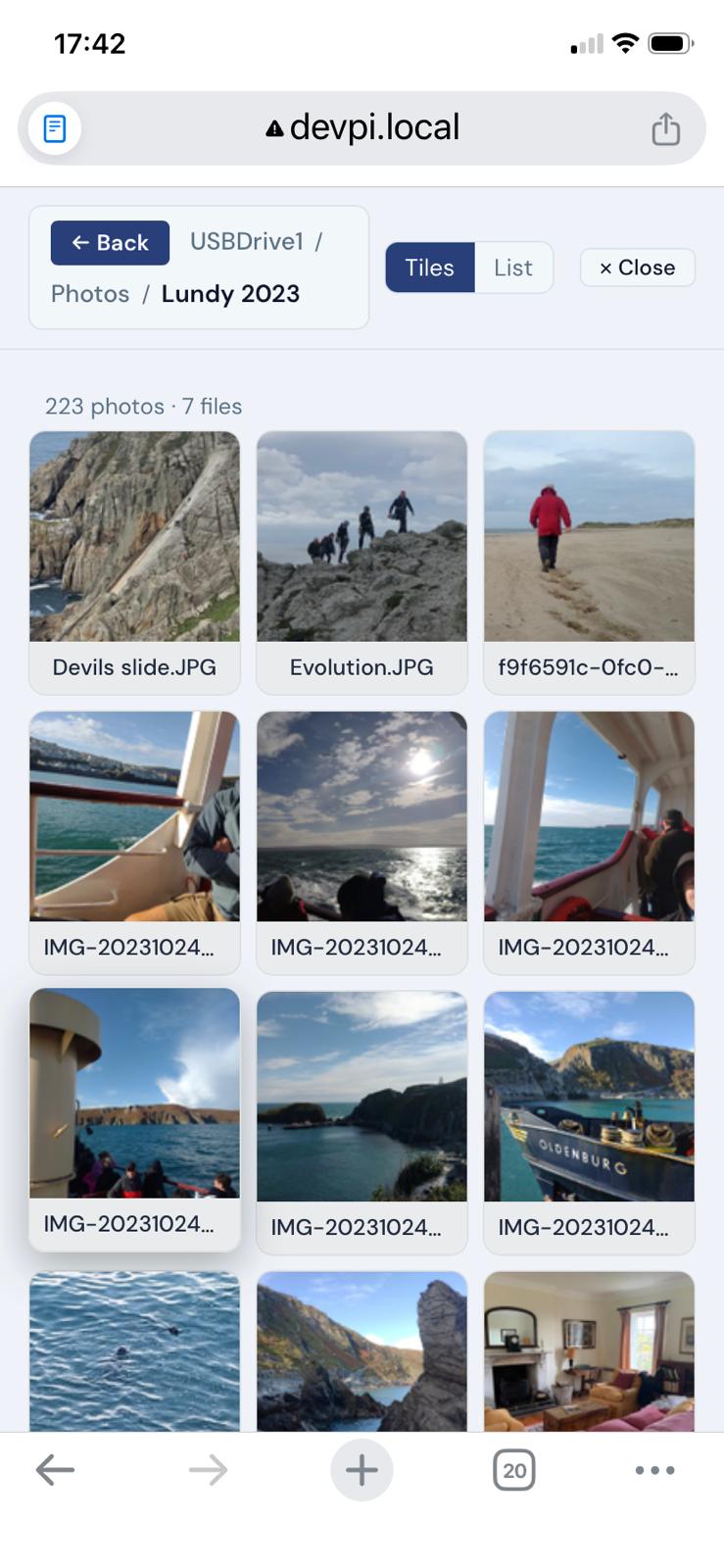Go back using the Back button
The image size is (724, 1568).
tap(110, 243)
